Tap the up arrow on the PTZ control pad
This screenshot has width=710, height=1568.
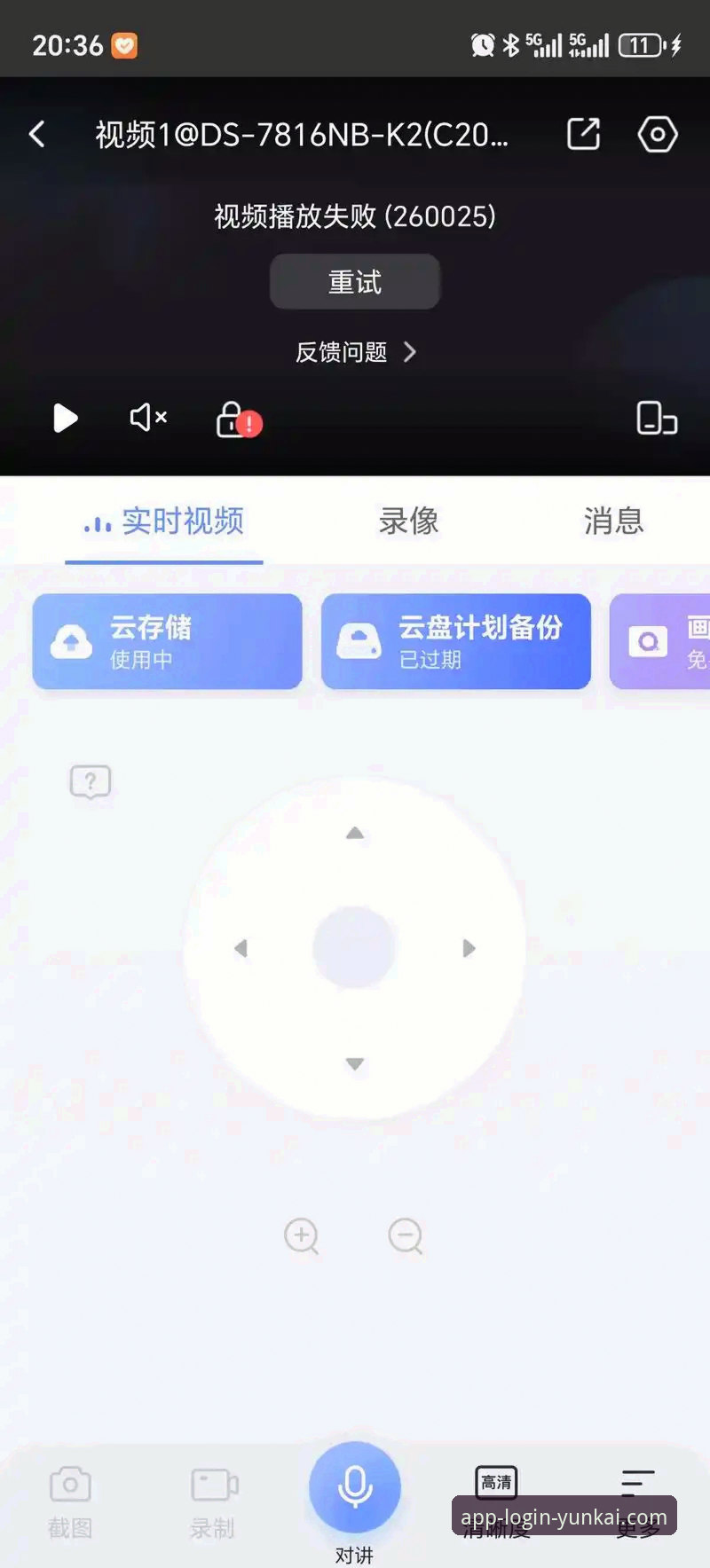(354, 832)
